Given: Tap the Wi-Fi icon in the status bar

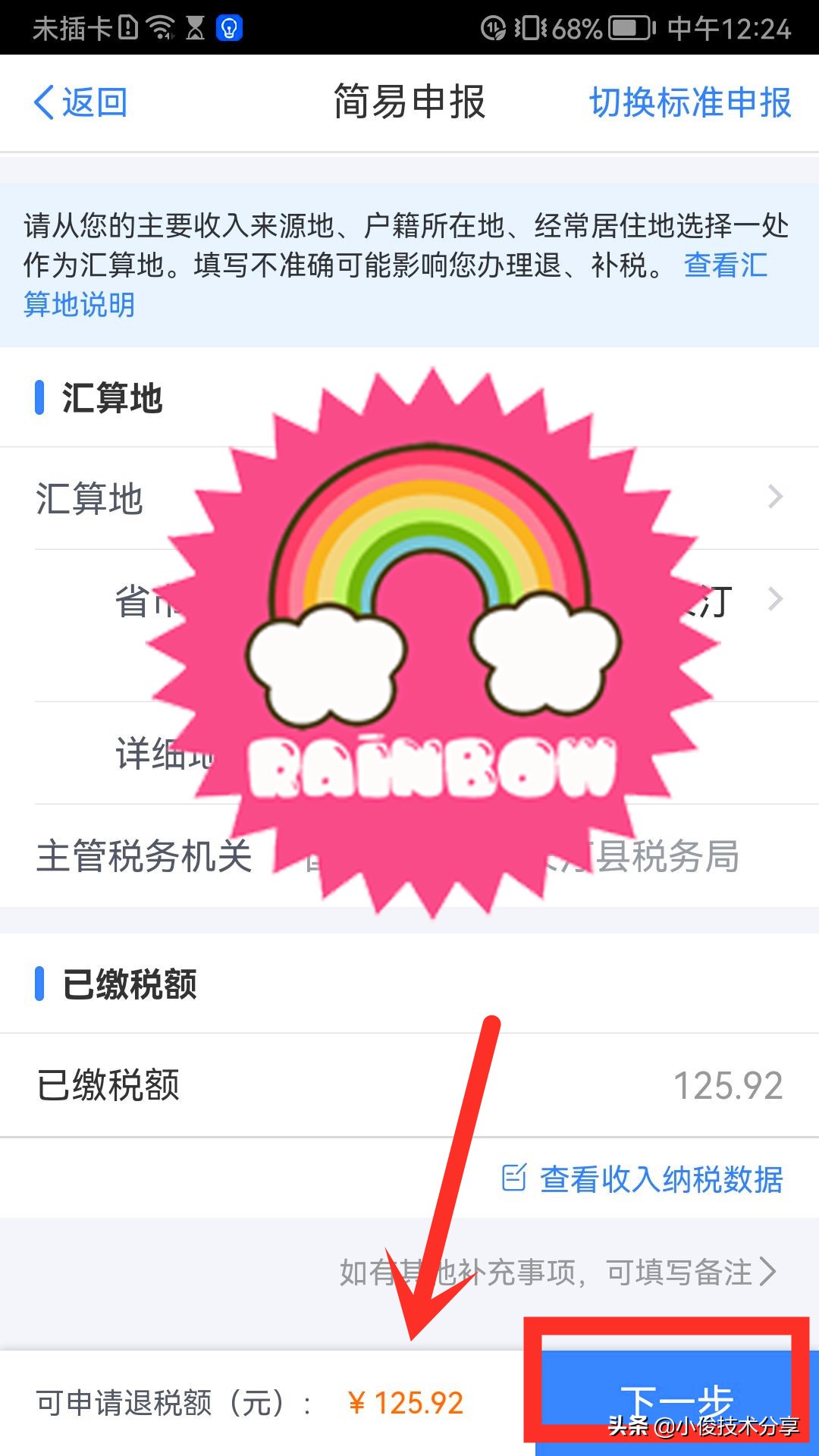Looking at the screenshot, I should tap(159, 27).
